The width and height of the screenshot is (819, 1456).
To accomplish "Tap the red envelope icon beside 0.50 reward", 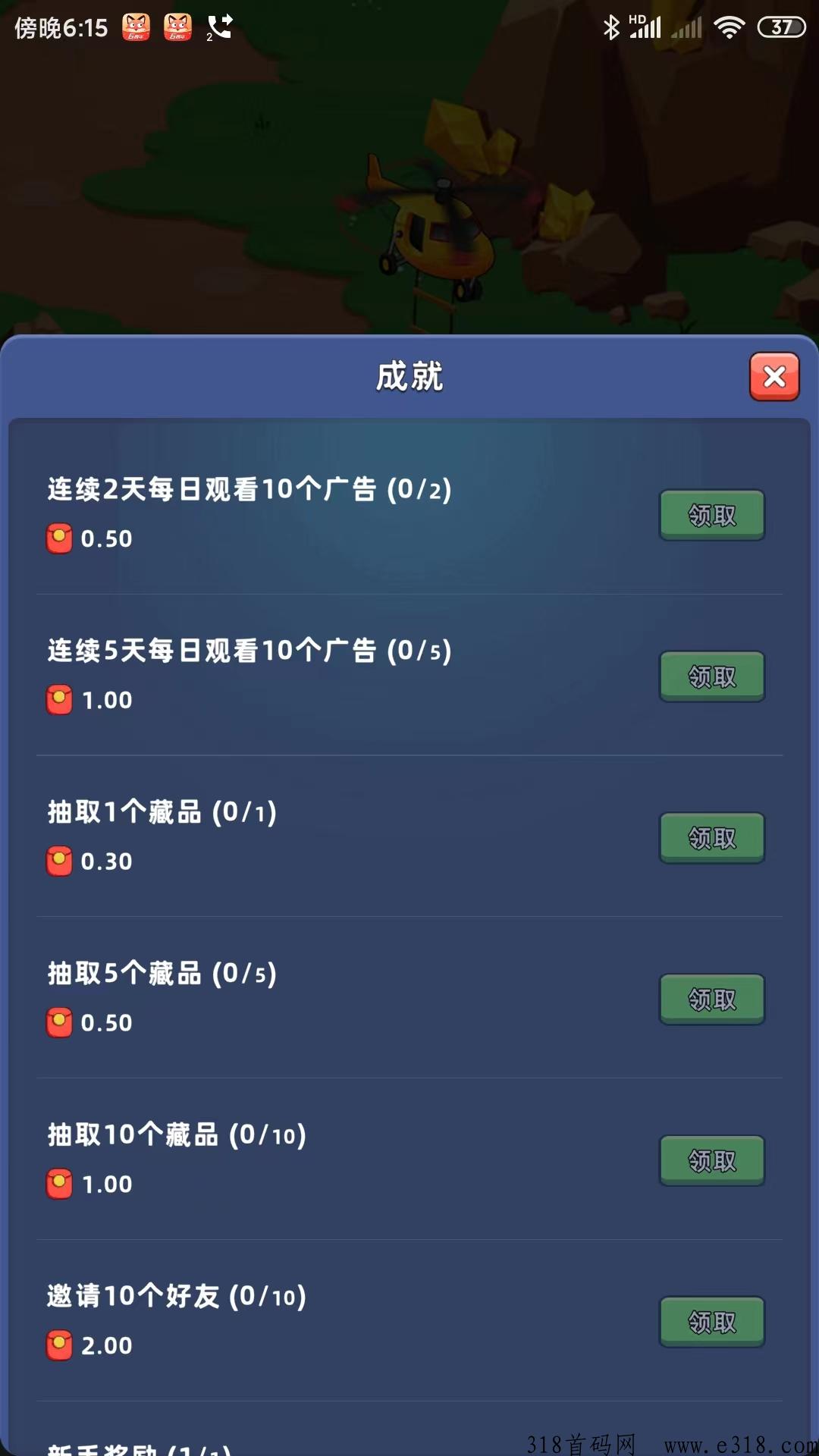I will point(61,538).
